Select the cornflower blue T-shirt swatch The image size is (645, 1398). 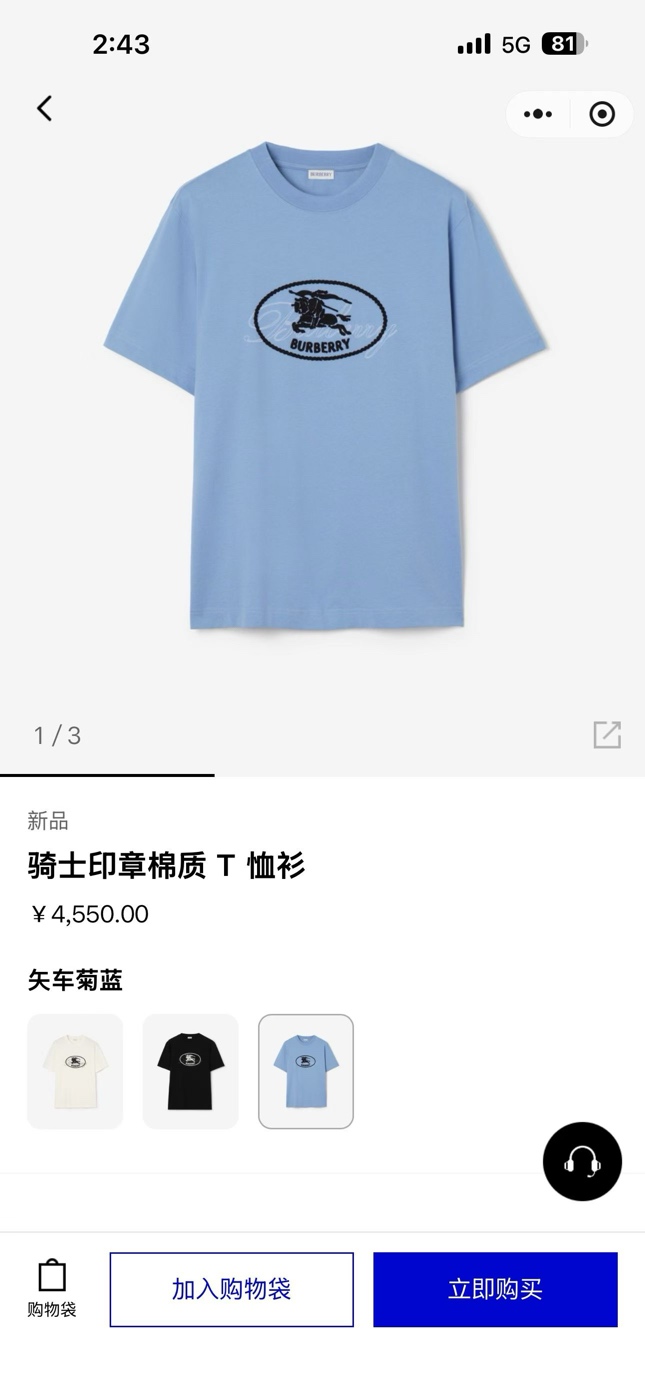[x=306, y=1071]
